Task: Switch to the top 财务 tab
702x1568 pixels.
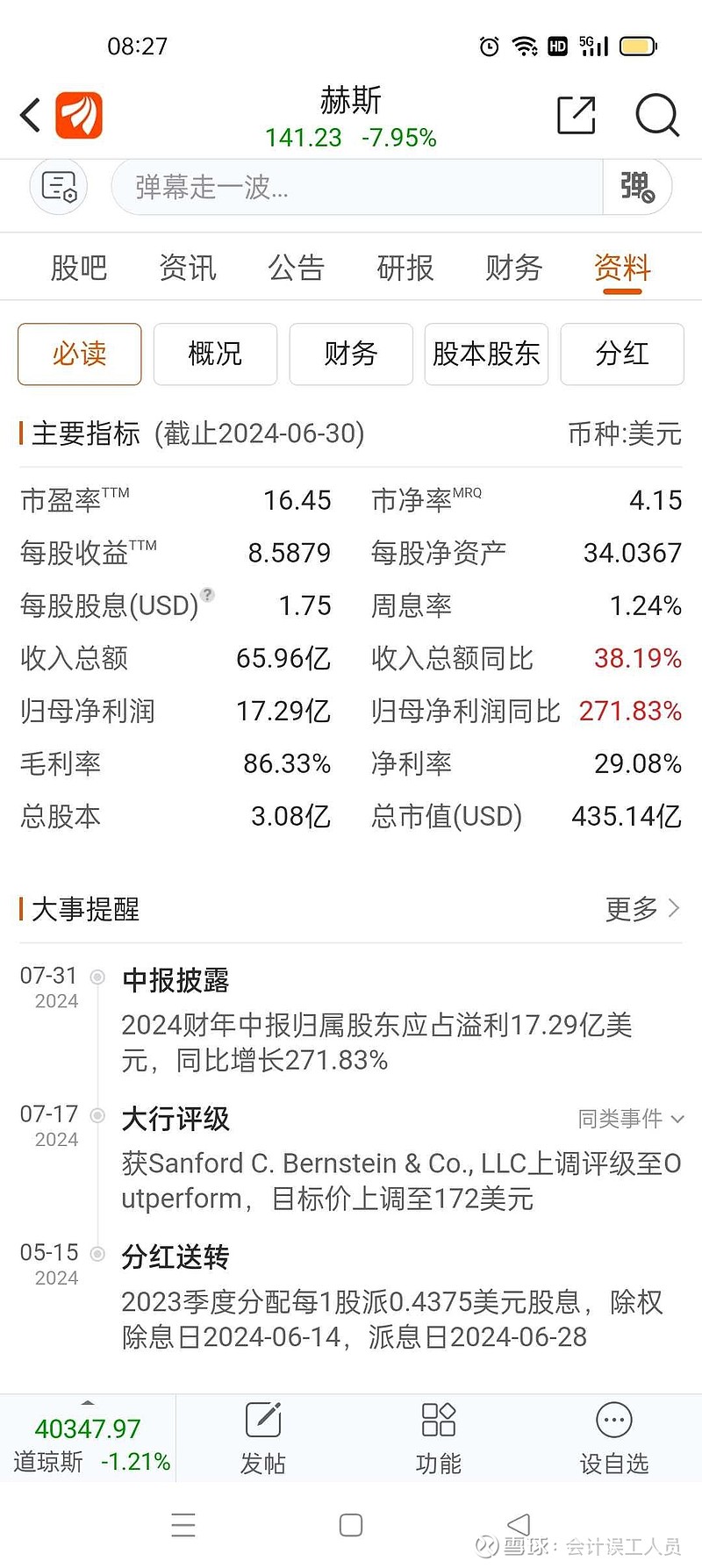Action: click(514, 268)
